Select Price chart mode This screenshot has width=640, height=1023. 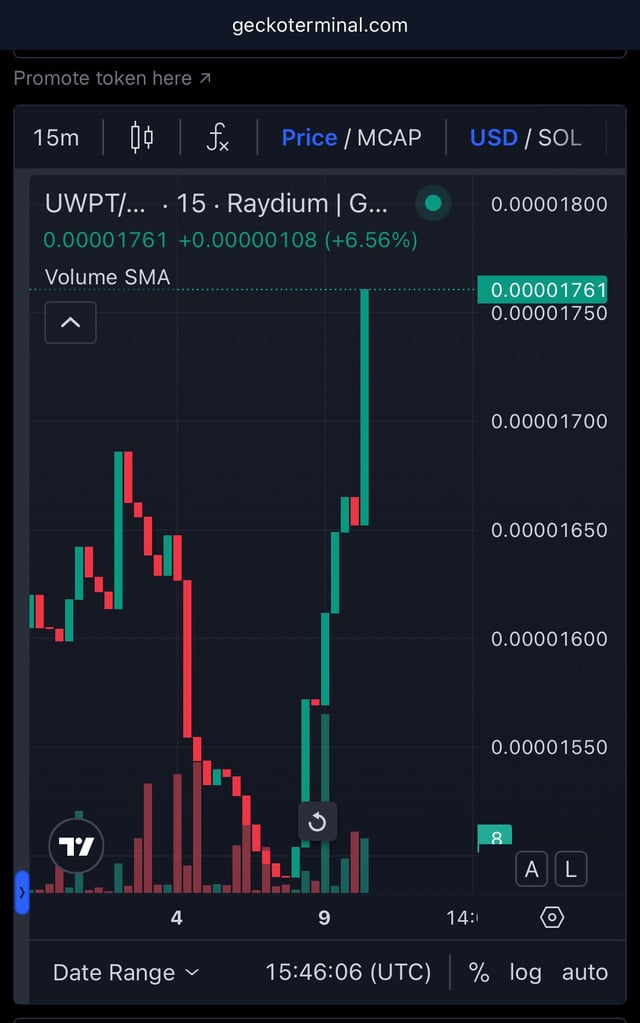[x=309, y=138]
